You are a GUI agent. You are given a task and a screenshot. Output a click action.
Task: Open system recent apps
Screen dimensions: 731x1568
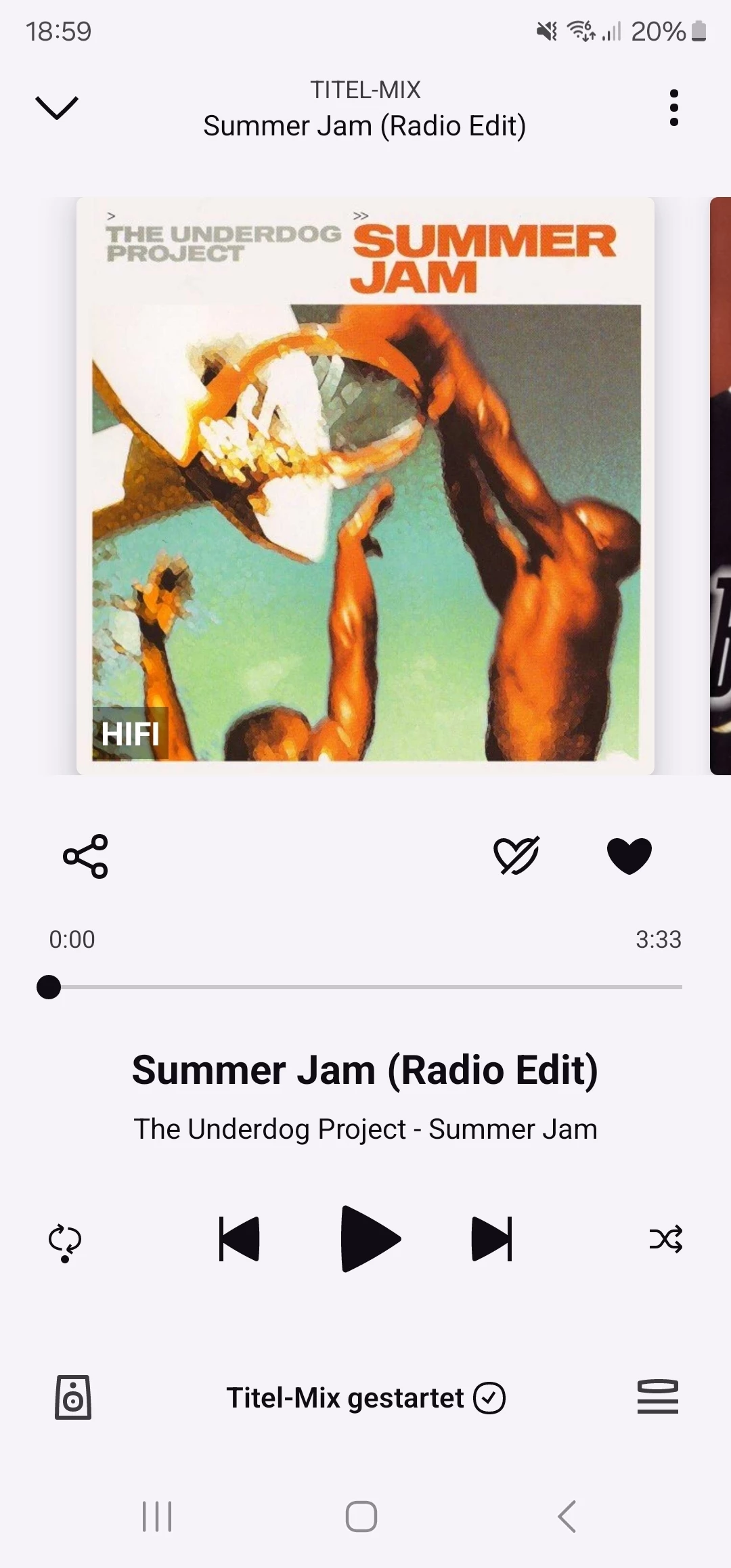click(x=157, y=1517)
